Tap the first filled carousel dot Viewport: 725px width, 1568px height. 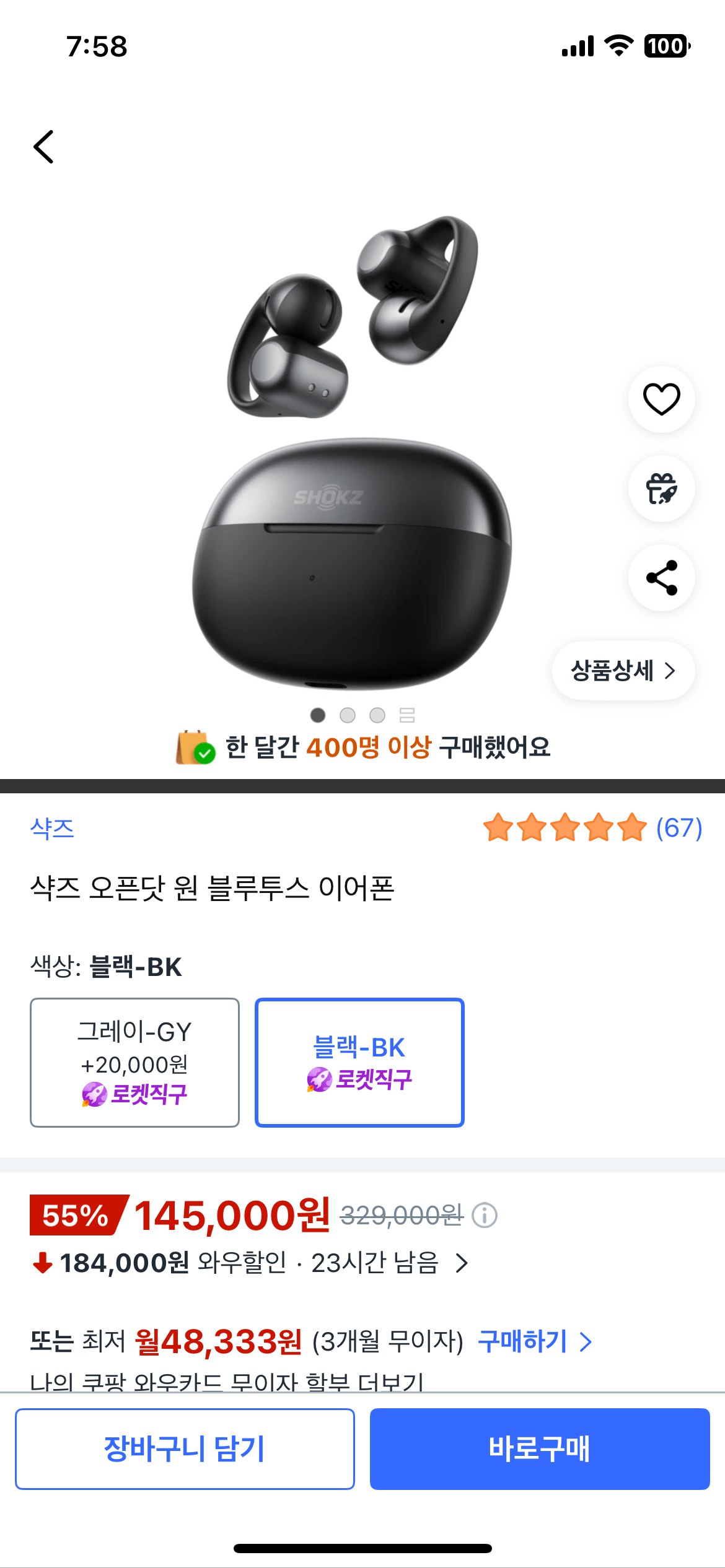tap(318, 715)
